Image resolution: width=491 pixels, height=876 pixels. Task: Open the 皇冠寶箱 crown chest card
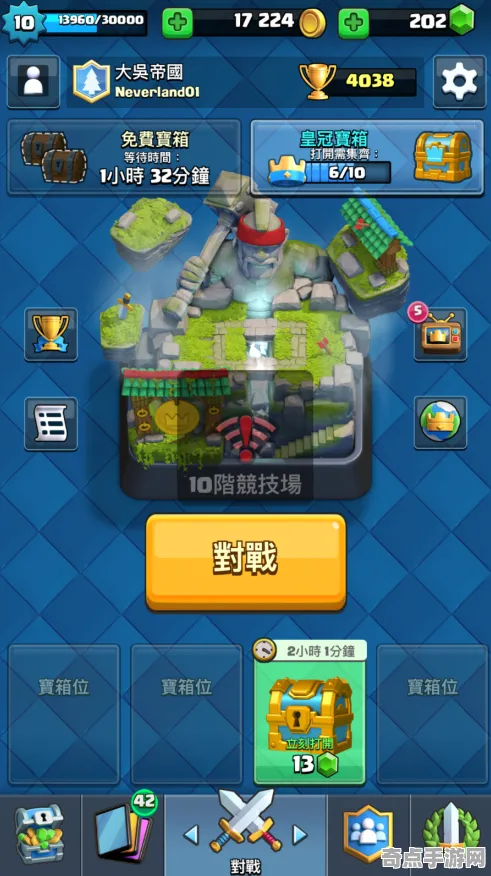tap(367, 157)
